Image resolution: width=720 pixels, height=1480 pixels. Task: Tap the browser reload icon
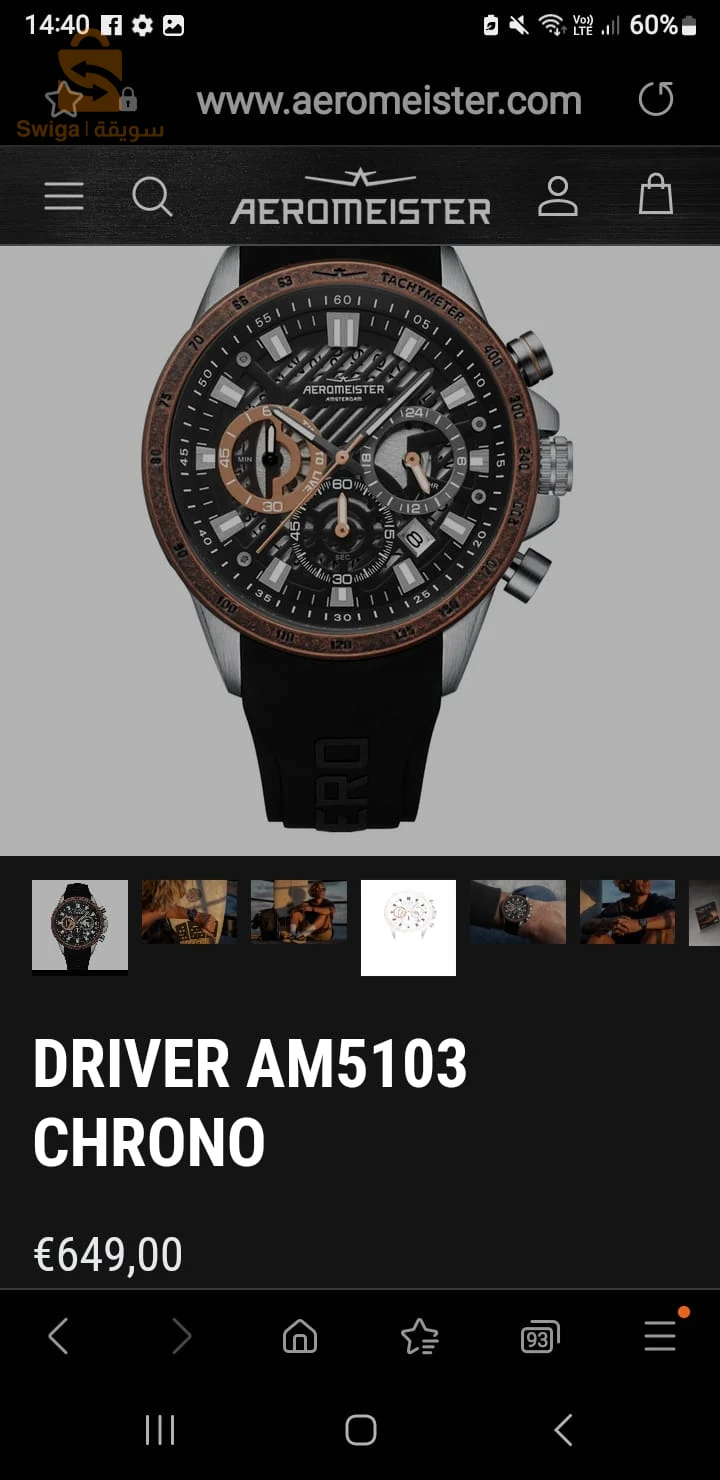pos(656,100)
